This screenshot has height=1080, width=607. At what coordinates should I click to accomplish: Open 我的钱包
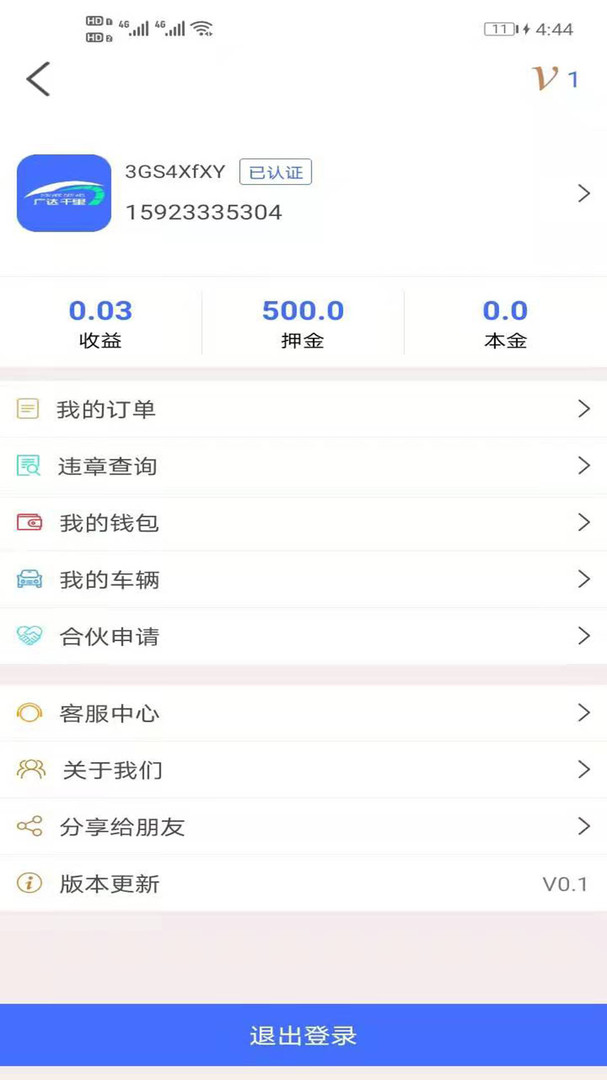[303, 523]
